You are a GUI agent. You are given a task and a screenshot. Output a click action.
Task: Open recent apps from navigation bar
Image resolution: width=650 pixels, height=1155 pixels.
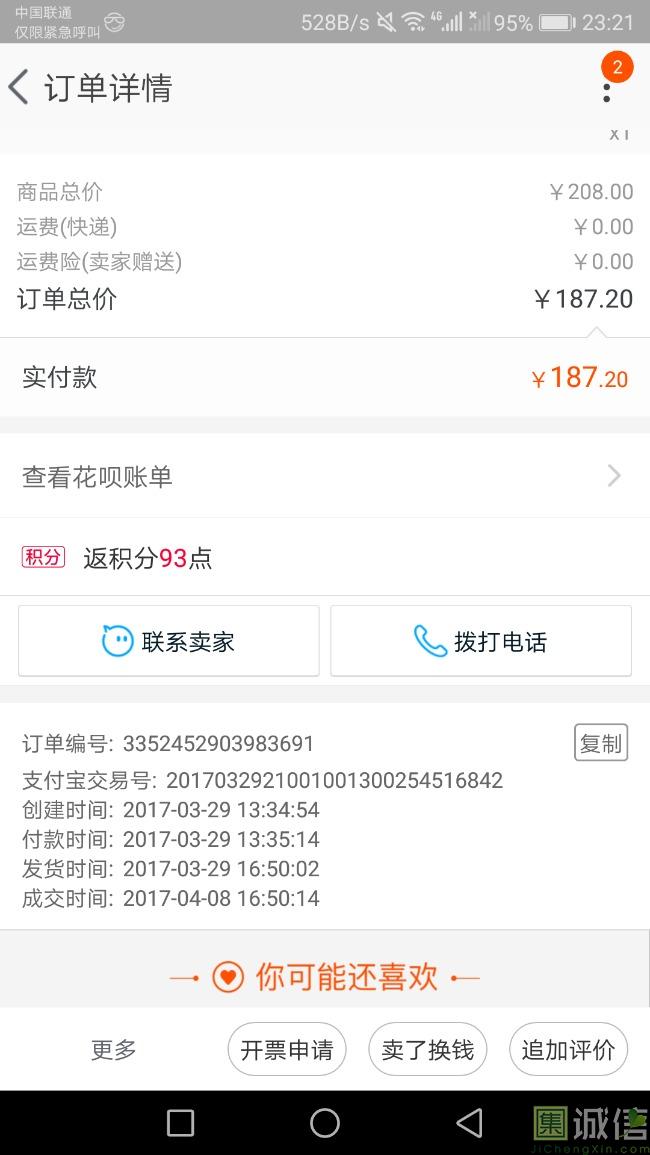[x=181, y=1123]
